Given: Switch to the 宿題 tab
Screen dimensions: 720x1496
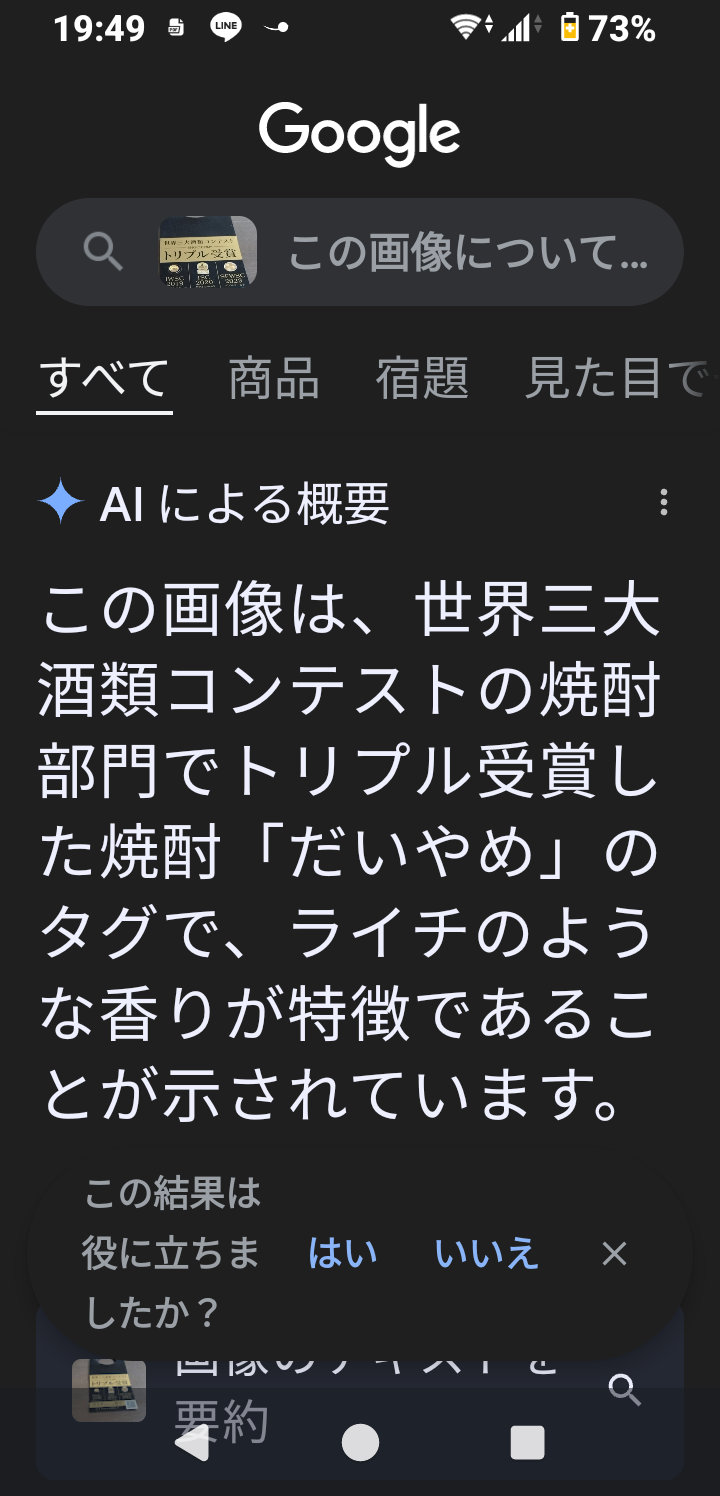Looking at the screenshot, I should 422,379.
